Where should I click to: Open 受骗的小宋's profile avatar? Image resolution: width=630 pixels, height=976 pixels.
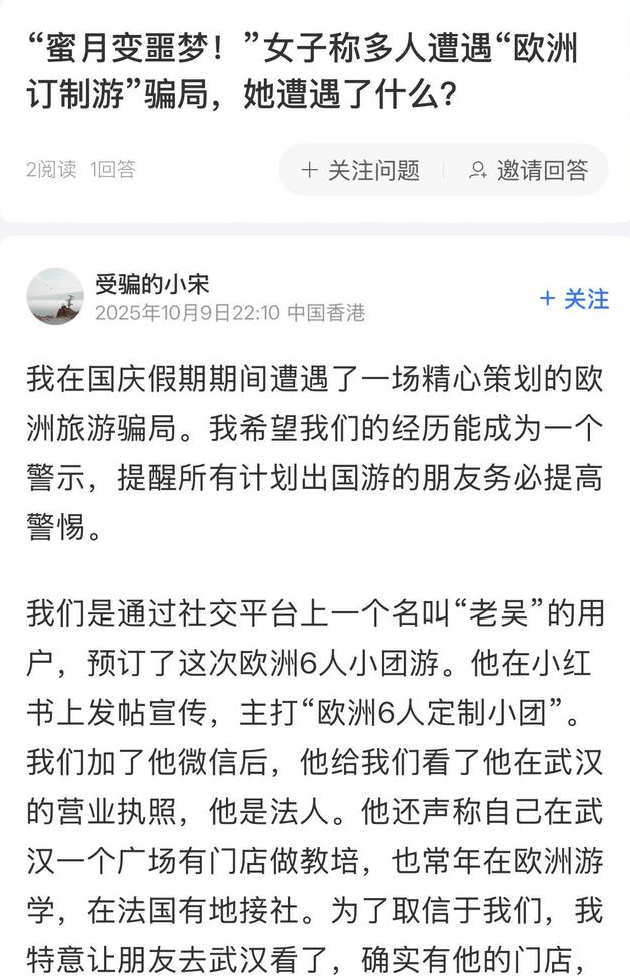tap(55, 297)
